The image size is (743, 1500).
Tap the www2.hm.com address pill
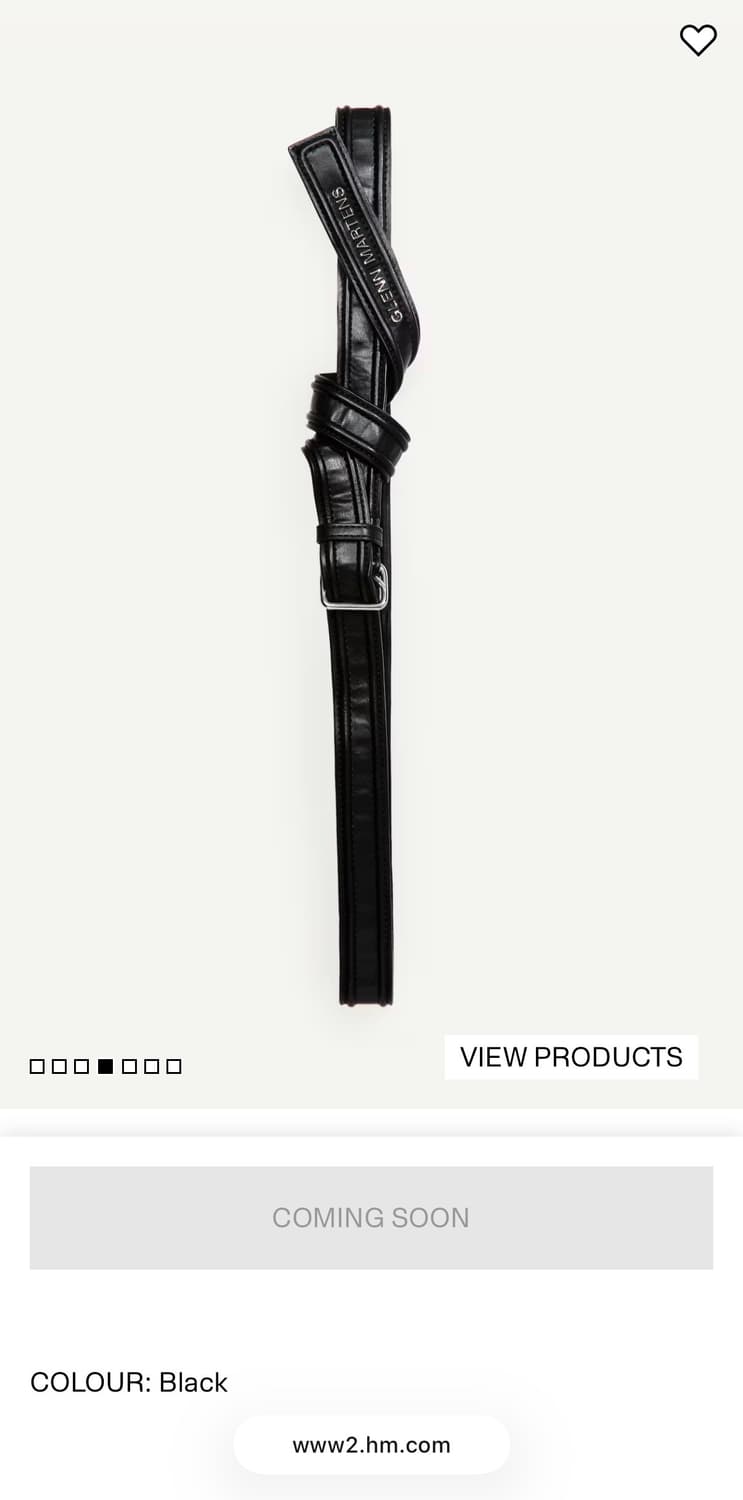[371, 1444]
